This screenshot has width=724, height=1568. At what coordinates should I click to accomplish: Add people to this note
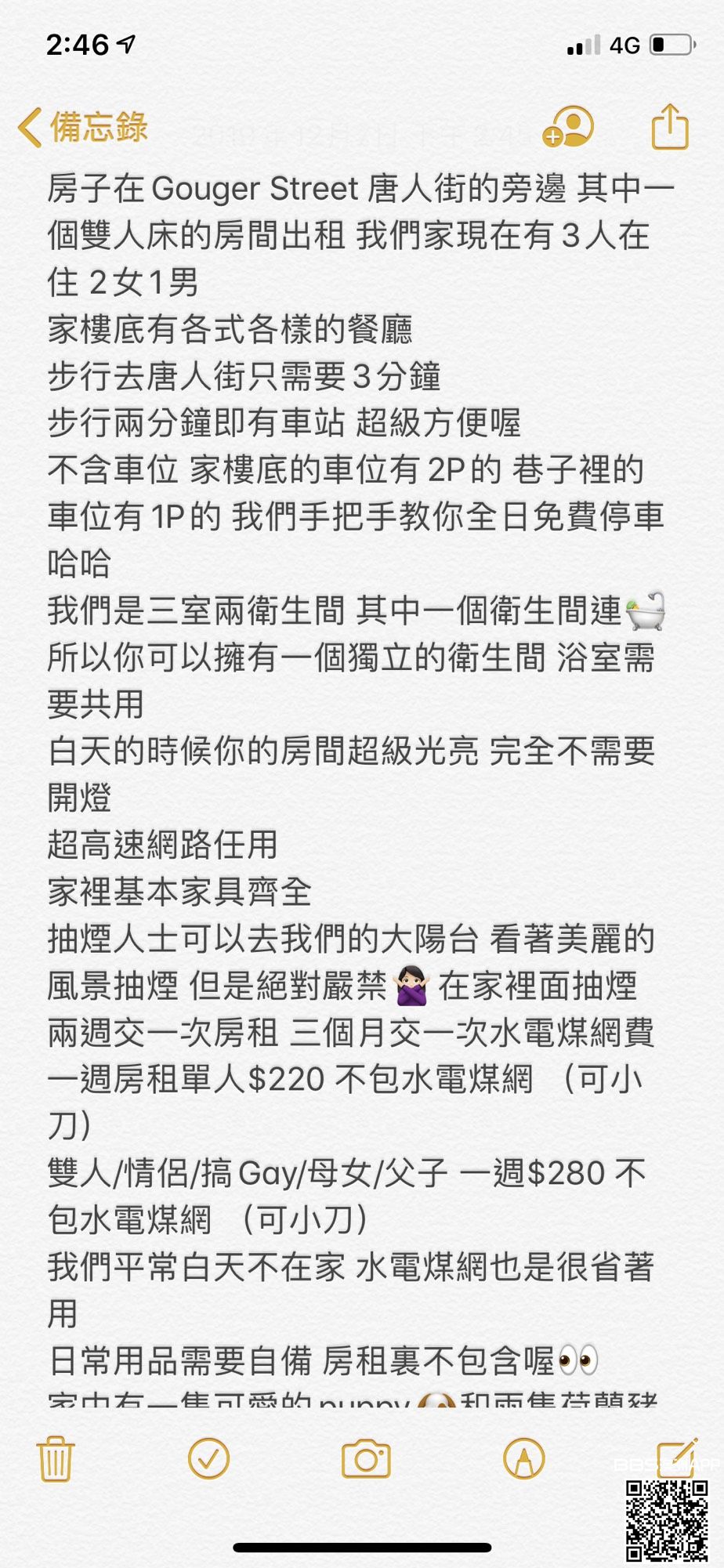[x=569, y=126]
